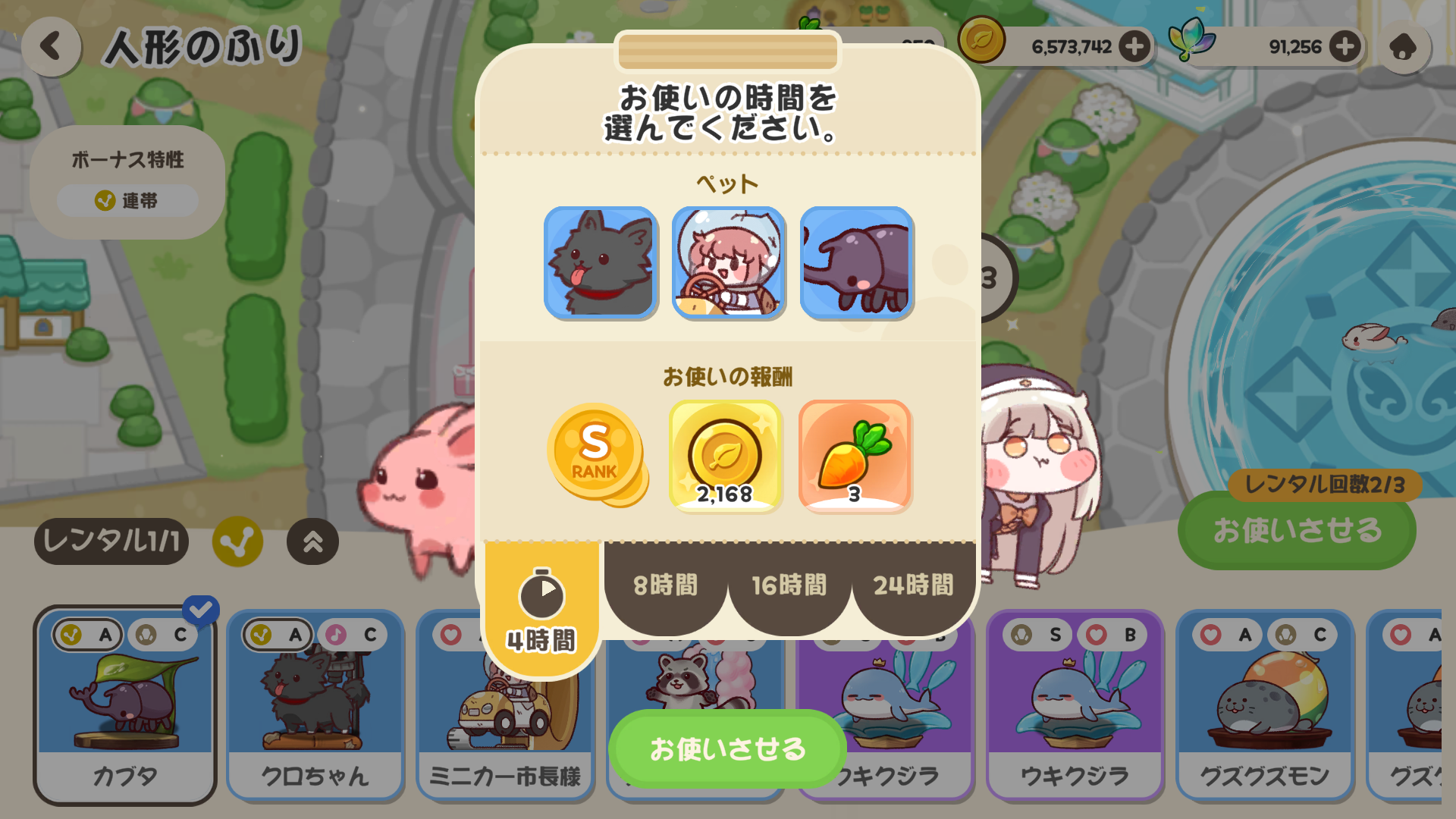Select the クロちゃん pet card

coord(315,705)
